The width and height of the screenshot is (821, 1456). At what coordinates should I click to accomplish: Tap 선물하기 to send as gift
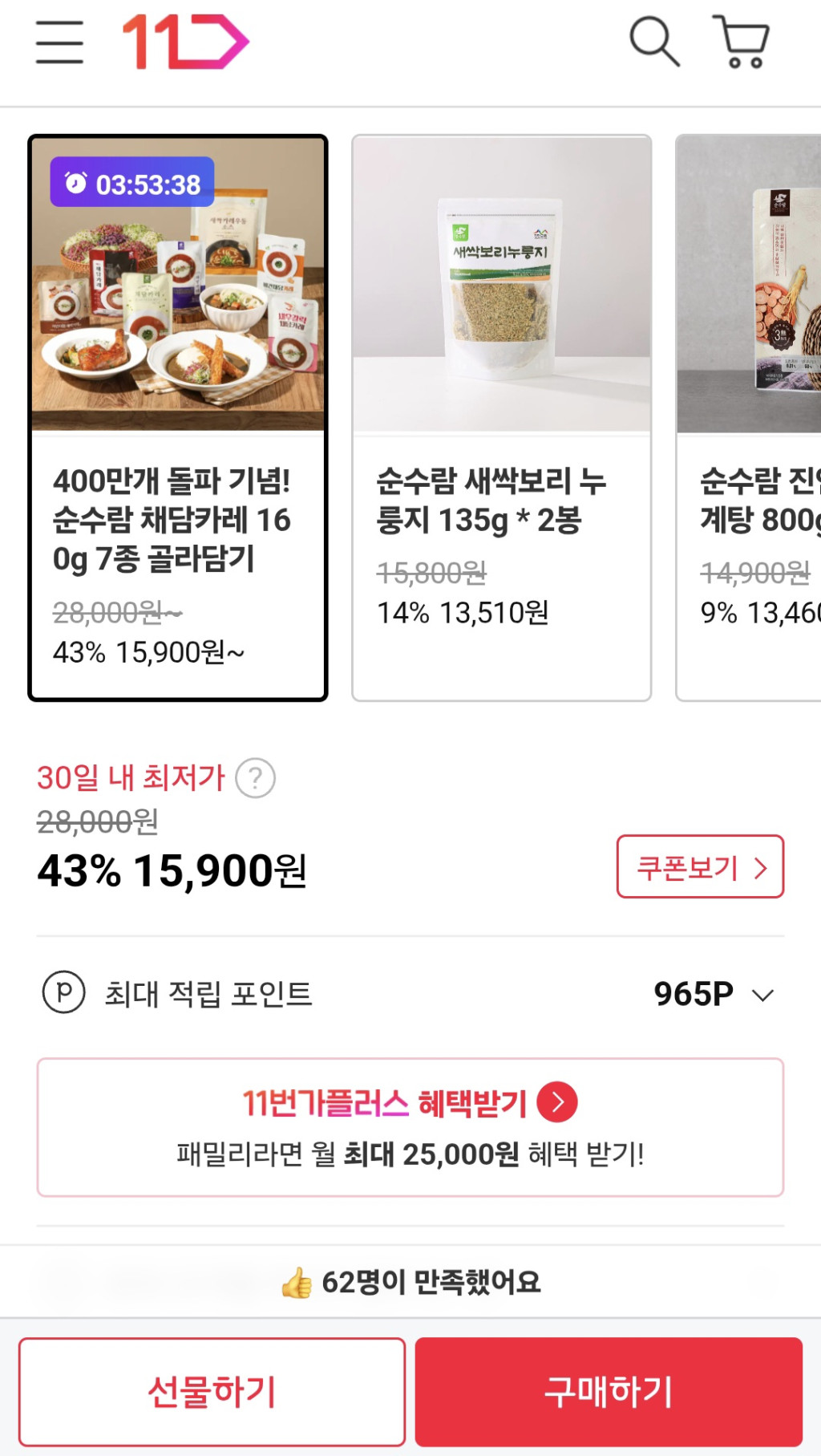click(x=212, y=1392)
